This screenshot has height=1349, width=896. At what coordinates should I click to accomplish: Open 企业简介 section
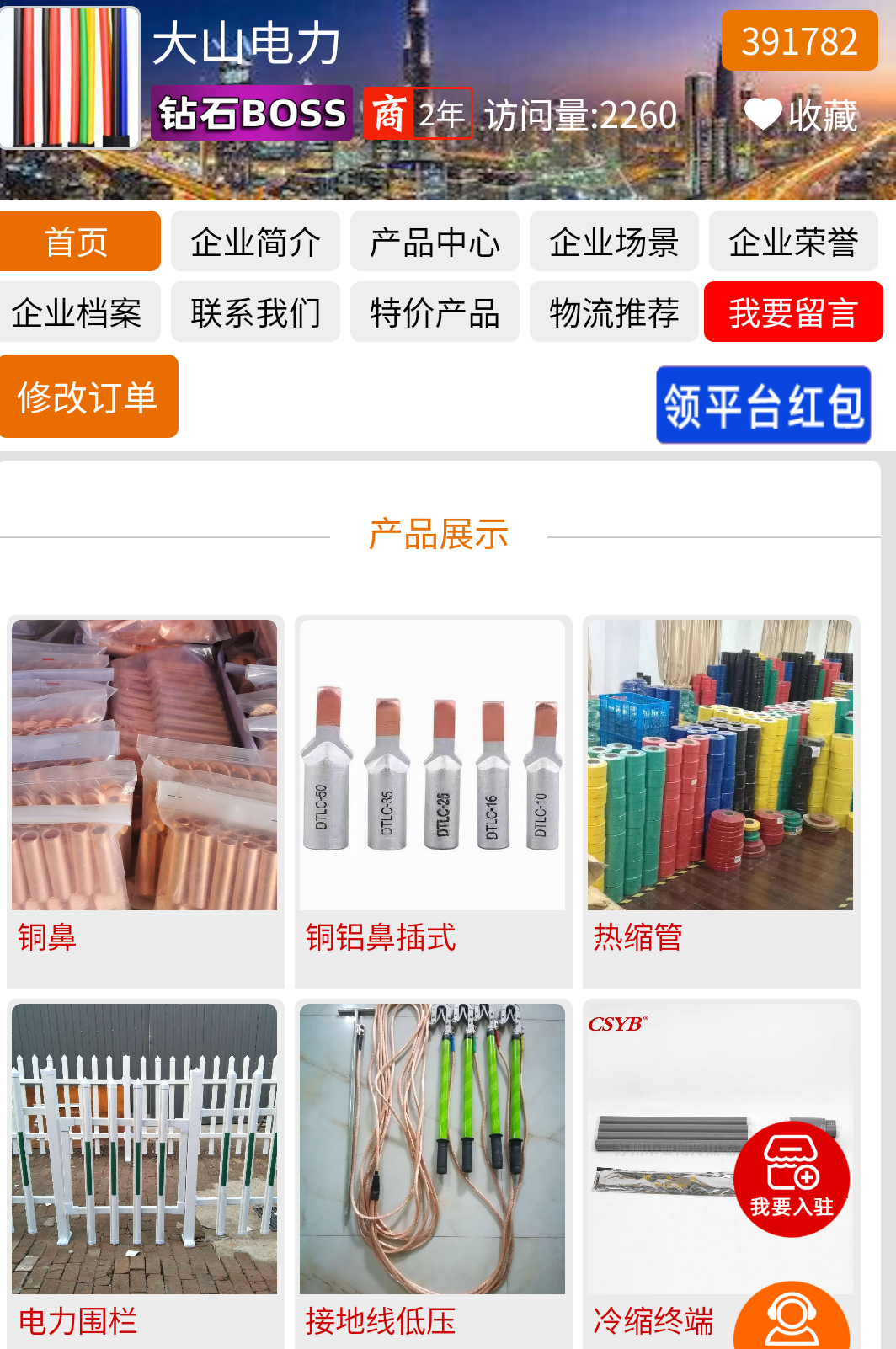coord(255,242)
